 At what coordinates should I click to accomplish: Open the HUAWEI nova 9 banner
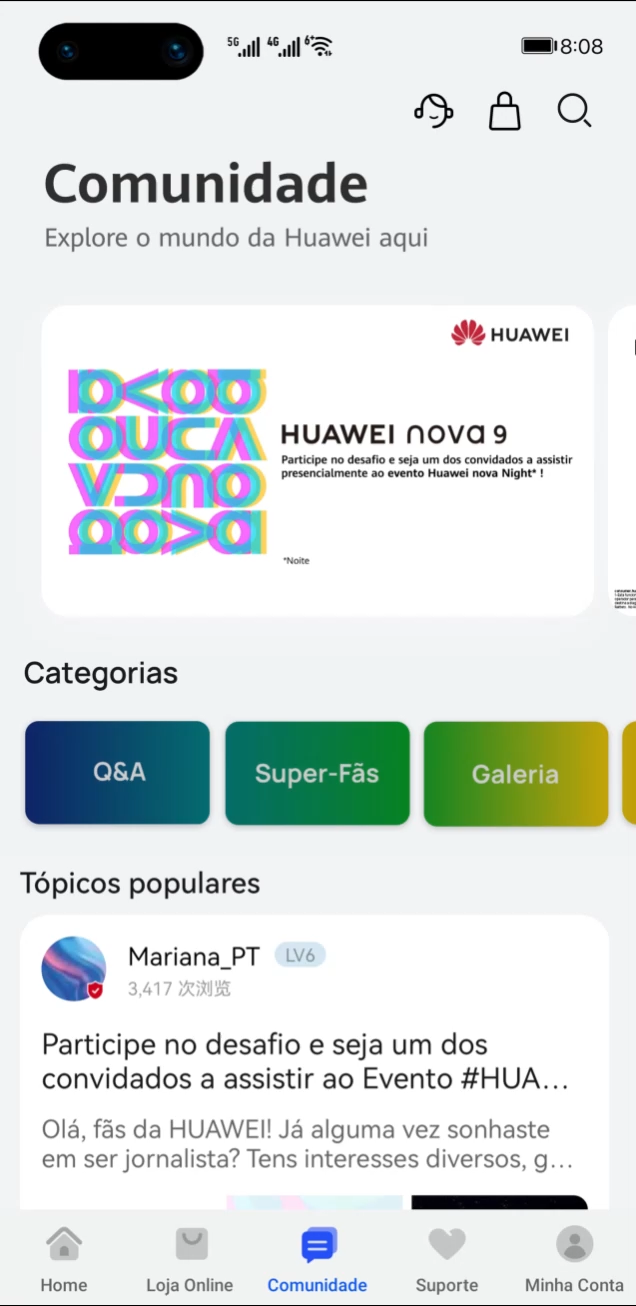click(x=317, y=461)
